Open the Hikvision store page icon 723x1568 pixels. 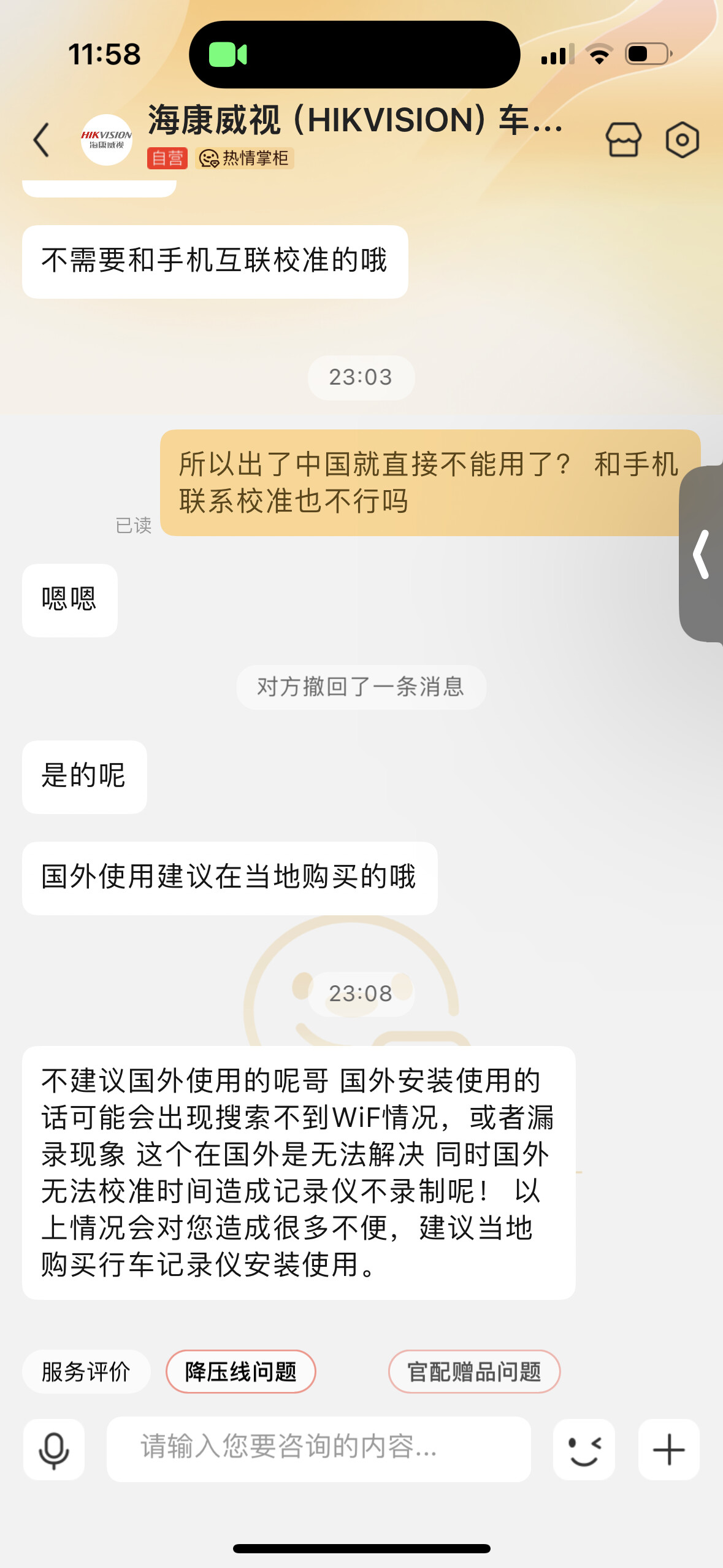(x=623, y=140)
